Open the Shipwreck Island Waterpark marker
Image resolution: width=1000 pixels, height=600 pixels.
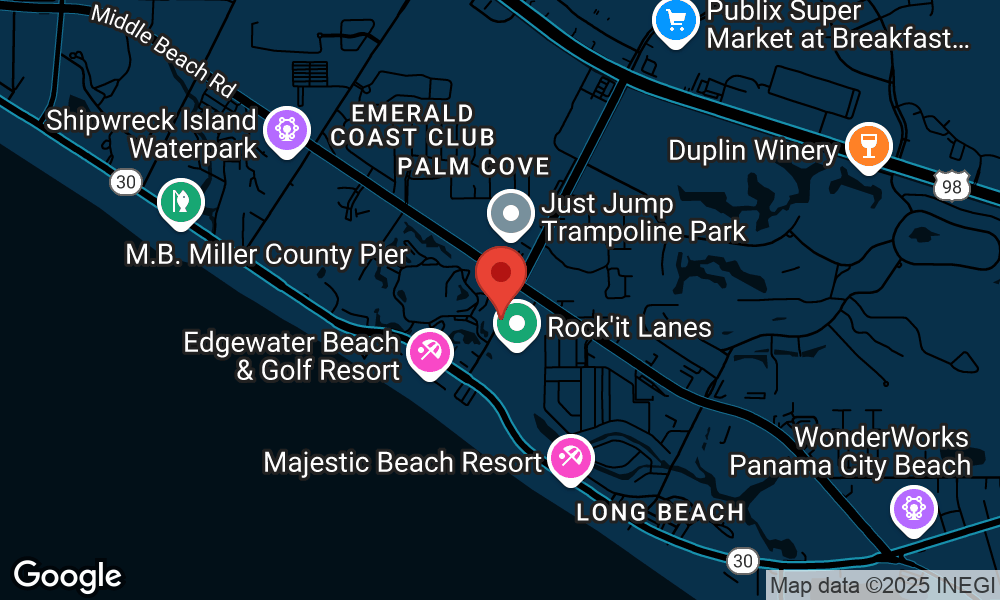click(287, 129)
